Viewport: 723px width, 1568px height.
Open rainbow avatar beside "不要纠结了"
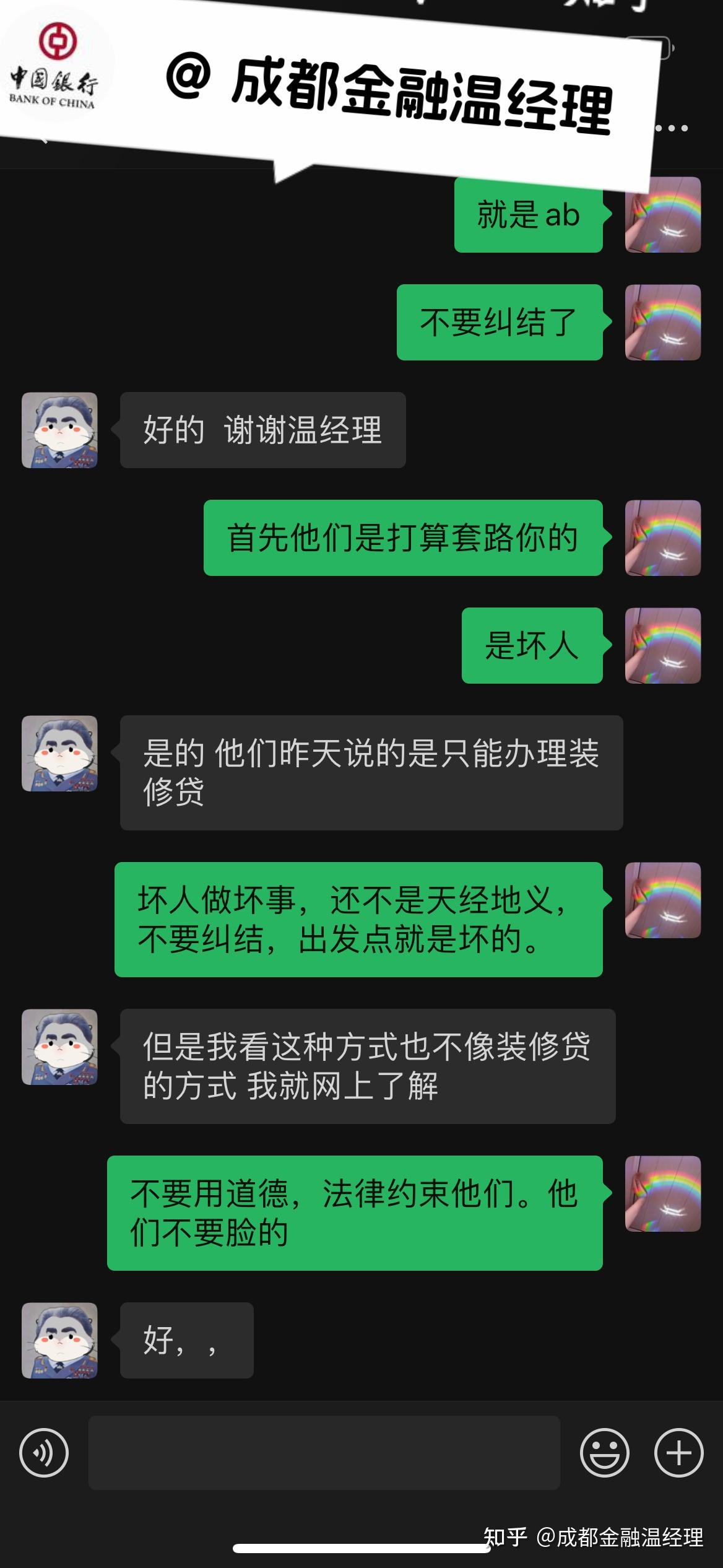coord(663,322)
